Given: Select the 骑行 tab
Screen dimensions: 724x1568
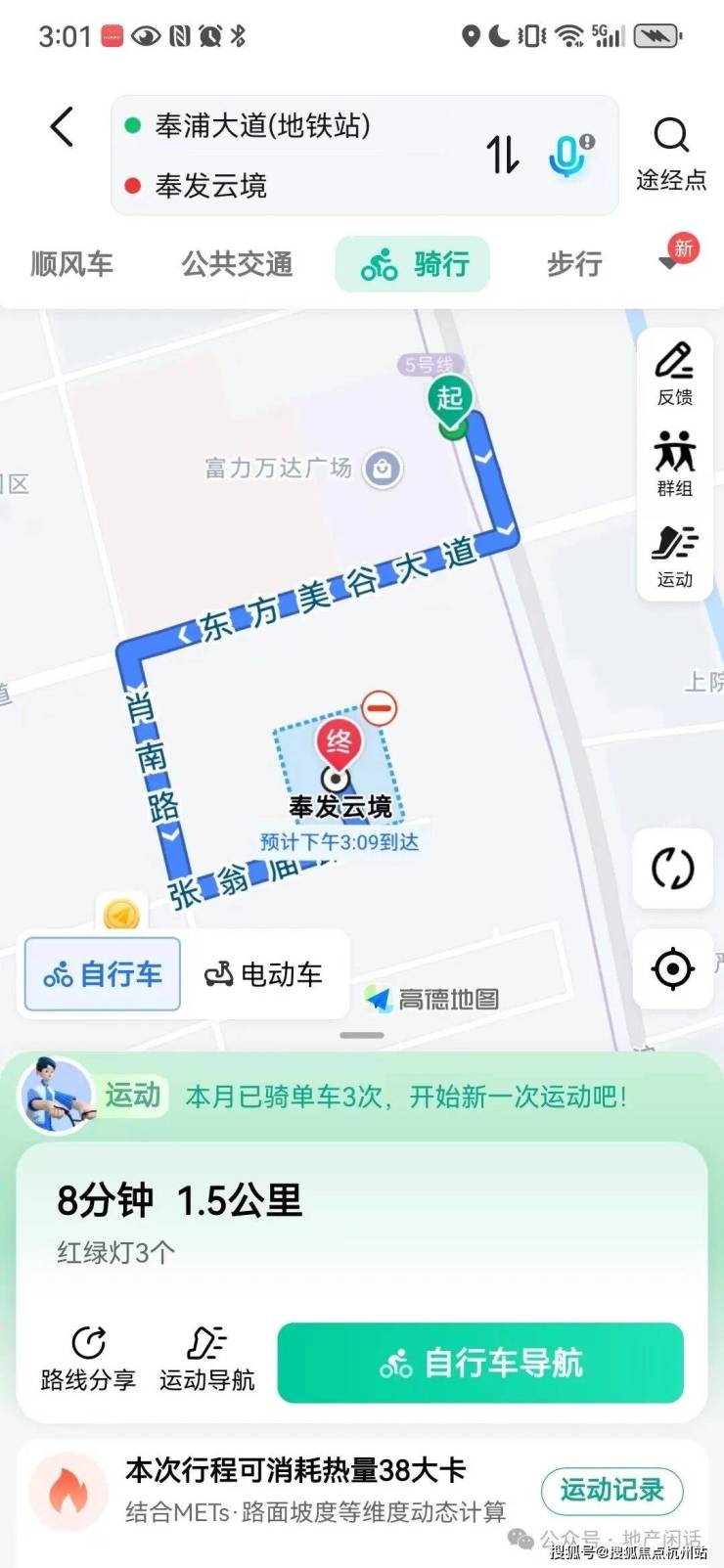Looking at the screenshot, I should coord(414,264).
